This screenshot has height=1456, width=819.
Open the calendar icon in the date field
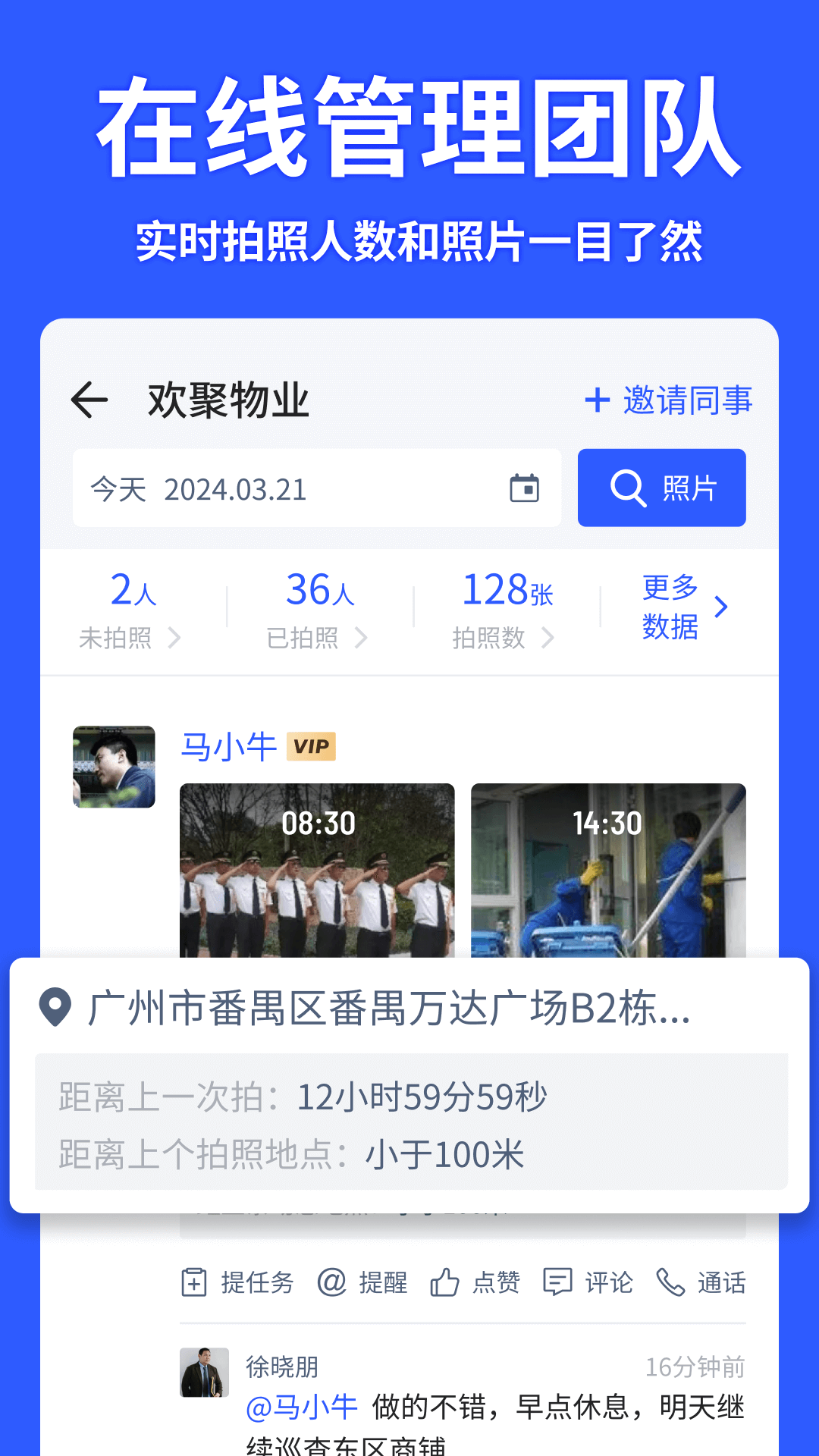[526, 488]
